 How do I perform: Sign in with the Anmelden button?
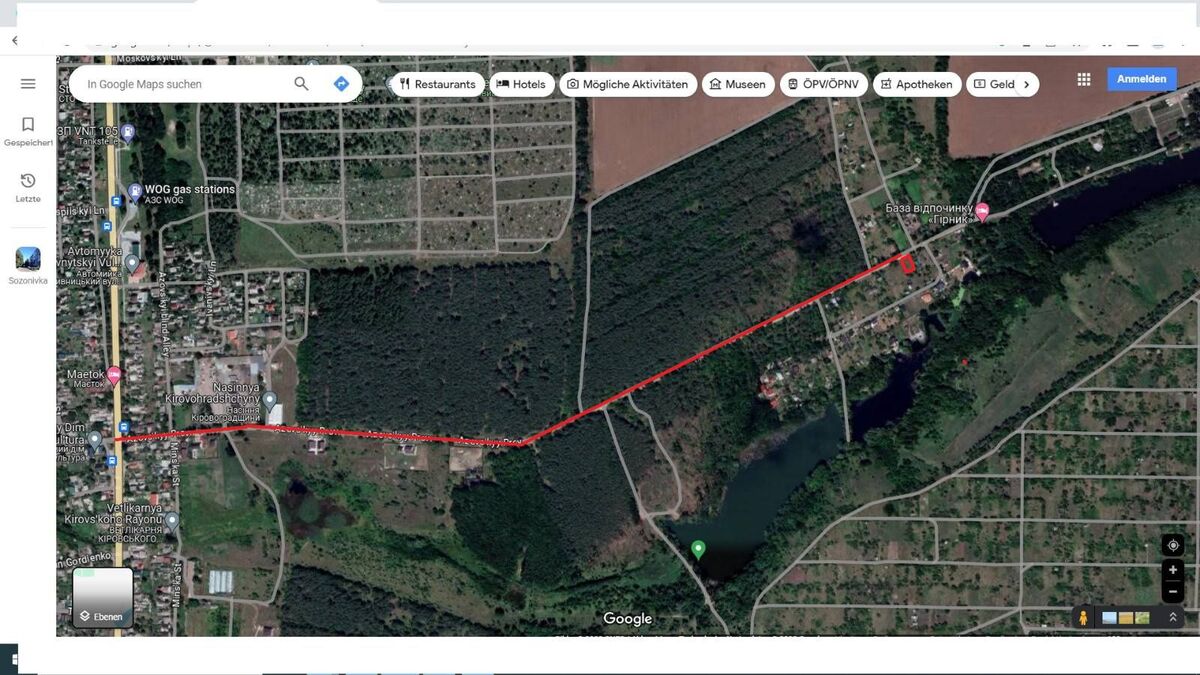click(1141, 79)
